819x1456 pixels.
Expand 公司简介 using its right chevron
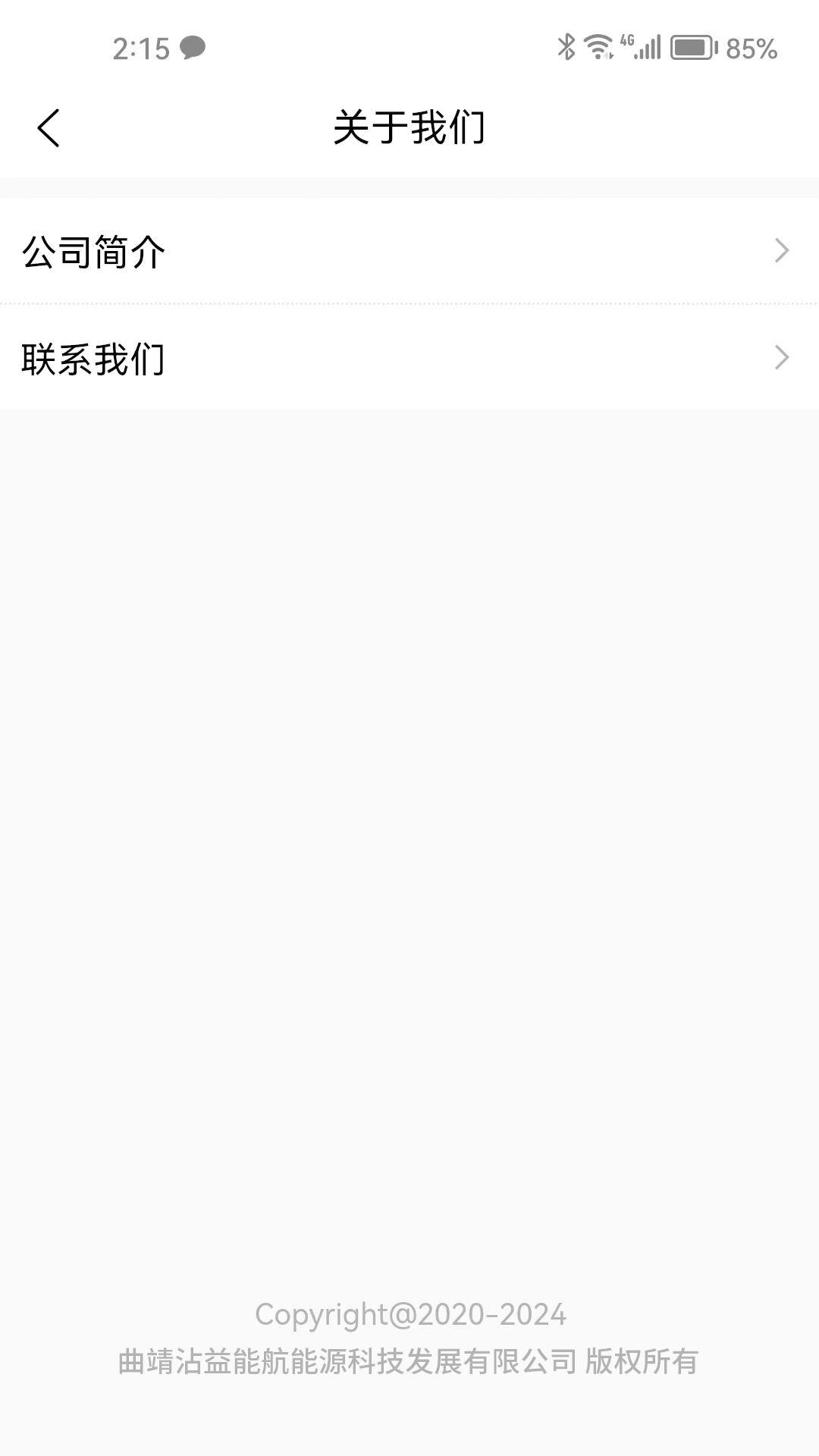tap(784, 251)
